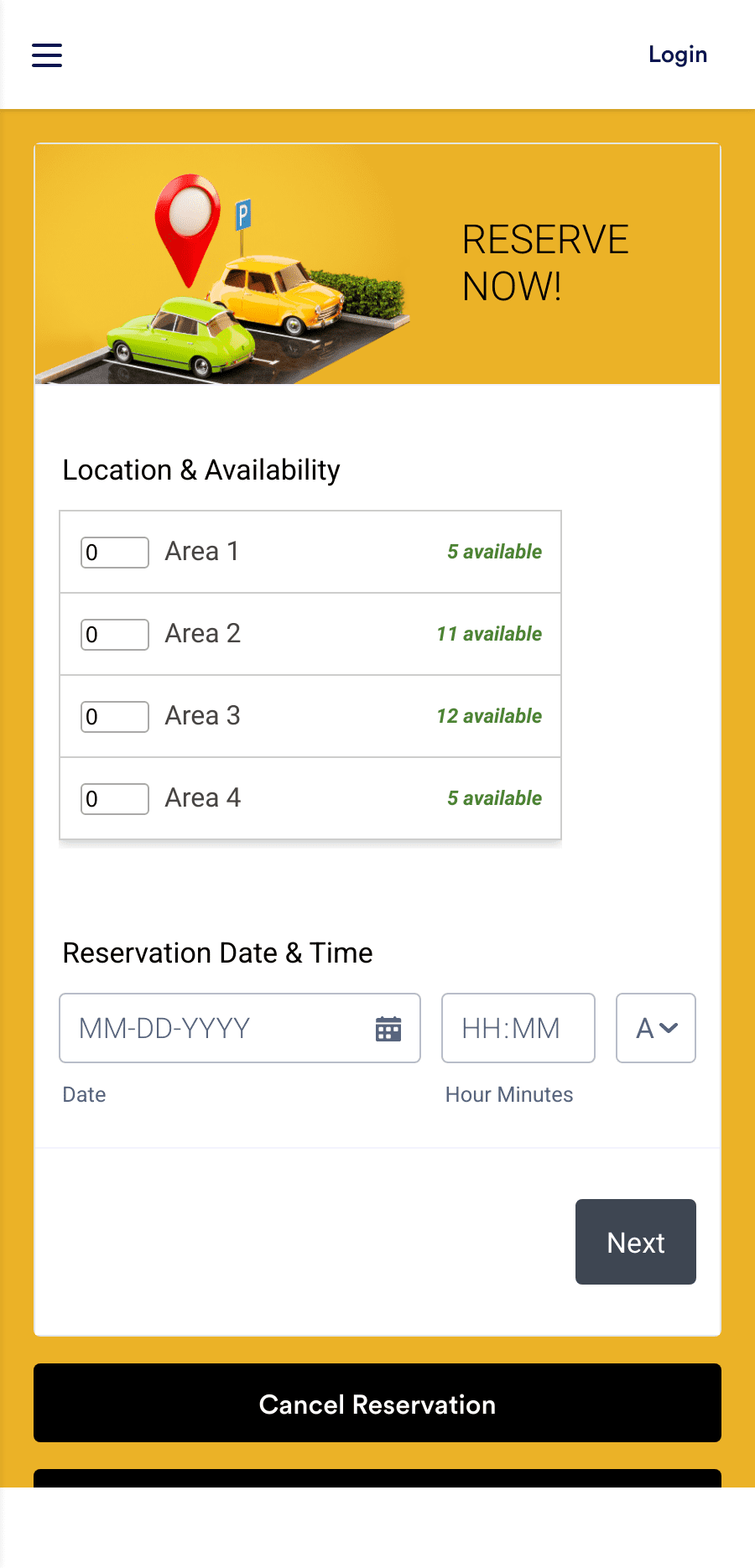Expand the AM/PM chevron arrow
Viewport: 755px width, 1568px height.
(x=669, y=1028)
